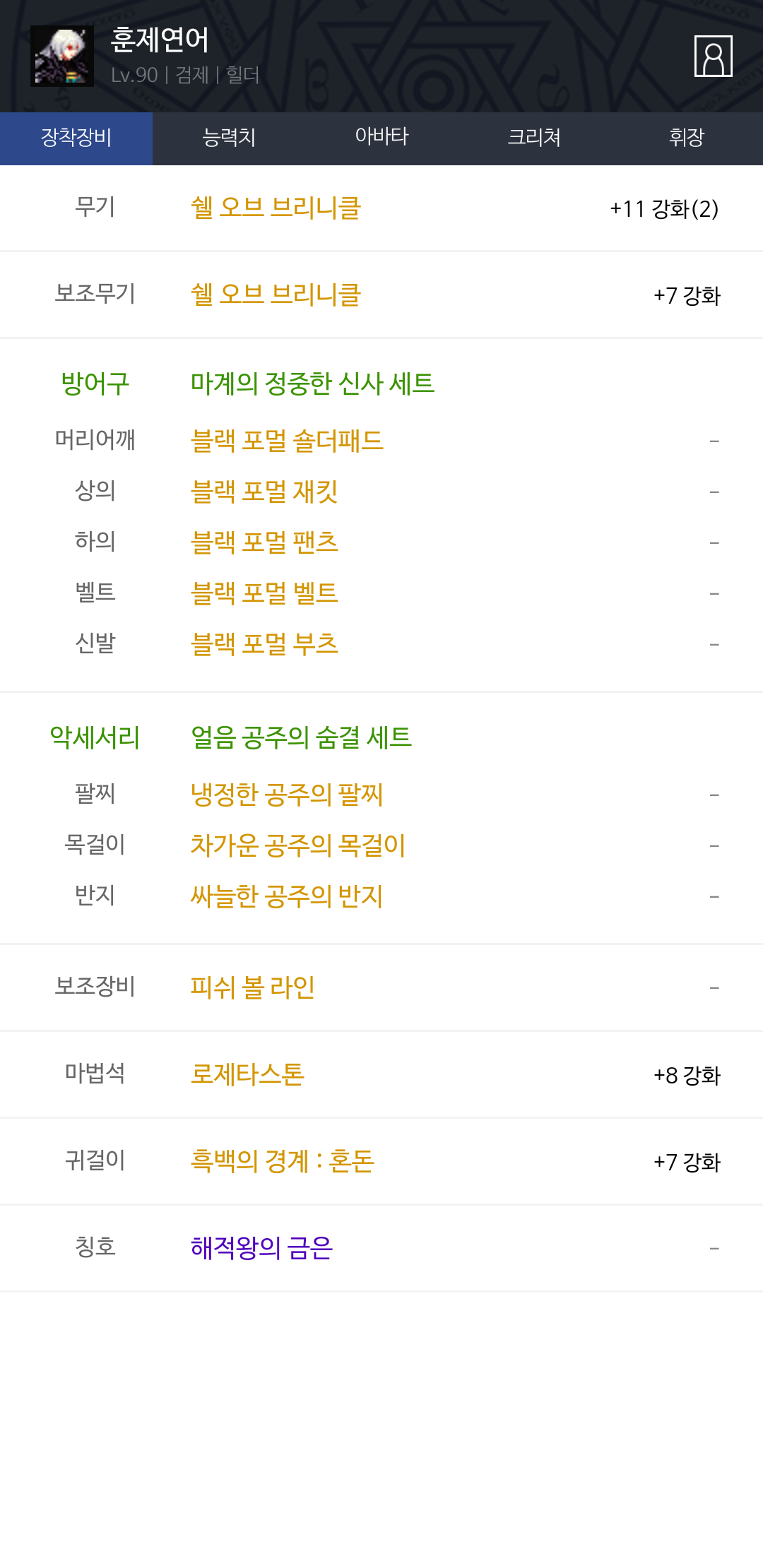Viewport: 763px width, 1568px height.
Task: Open 블랙 포멀 부츠 item
Action: pos(264,644)
